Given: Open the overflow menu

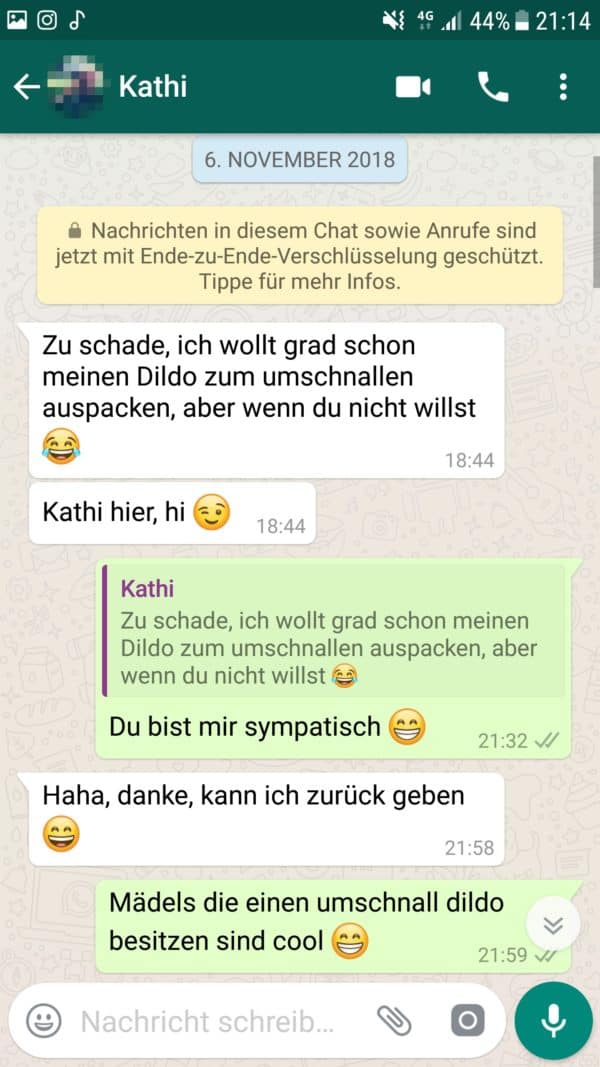Looking at the screenshot, I should point(563,87).
